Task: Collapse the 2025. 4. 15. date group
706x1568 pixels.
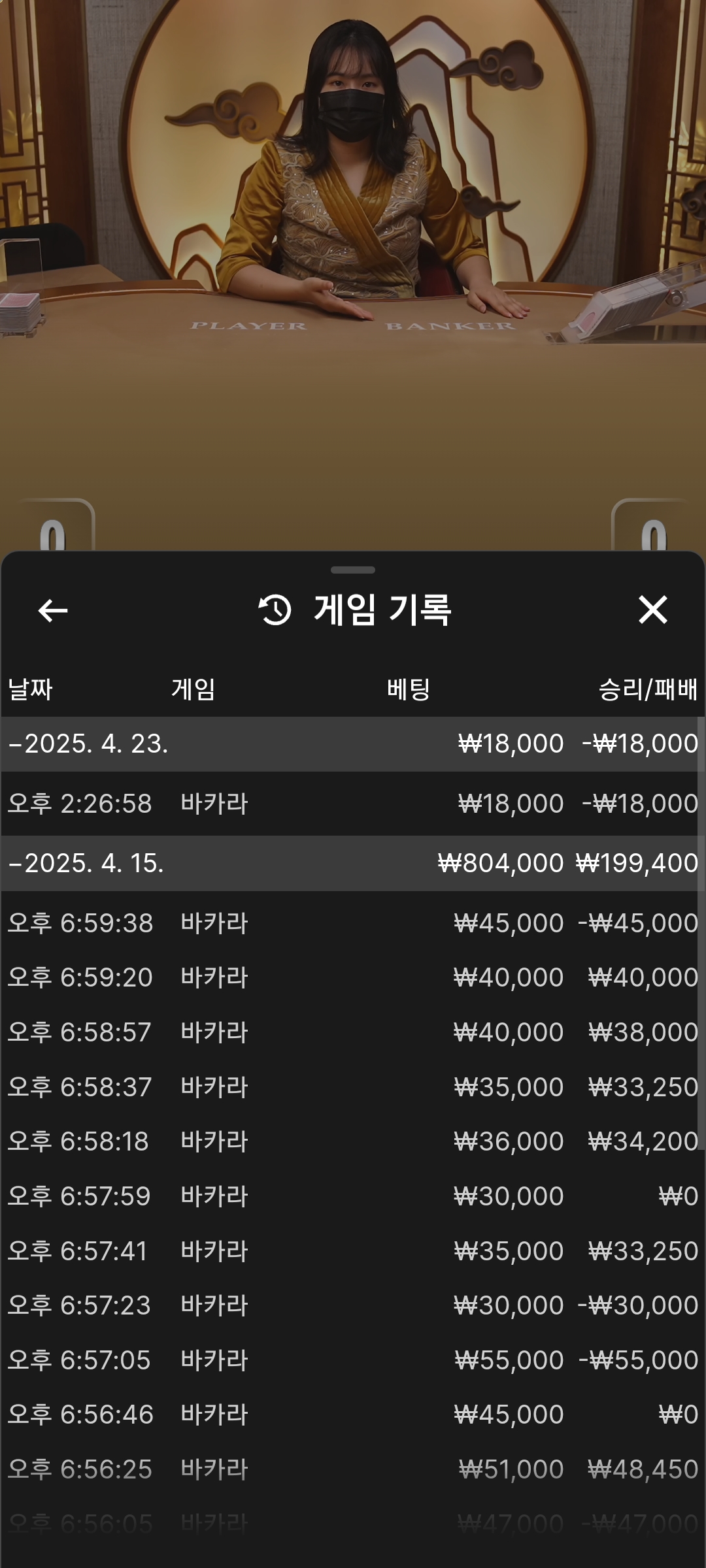Action: pos(86,864)
